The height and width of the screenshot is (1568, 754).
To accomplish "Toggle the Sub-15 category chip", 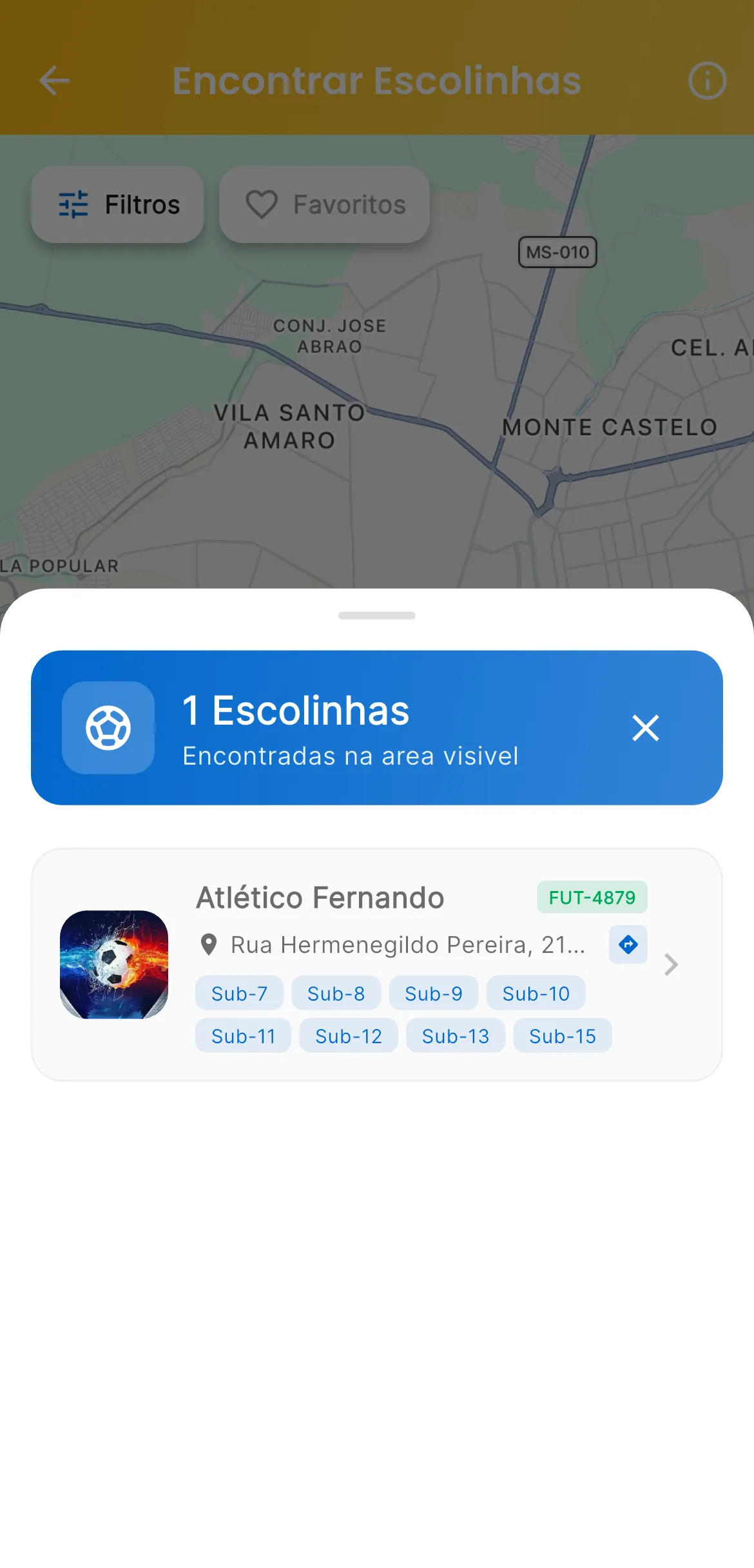I will coord(561,1035).
